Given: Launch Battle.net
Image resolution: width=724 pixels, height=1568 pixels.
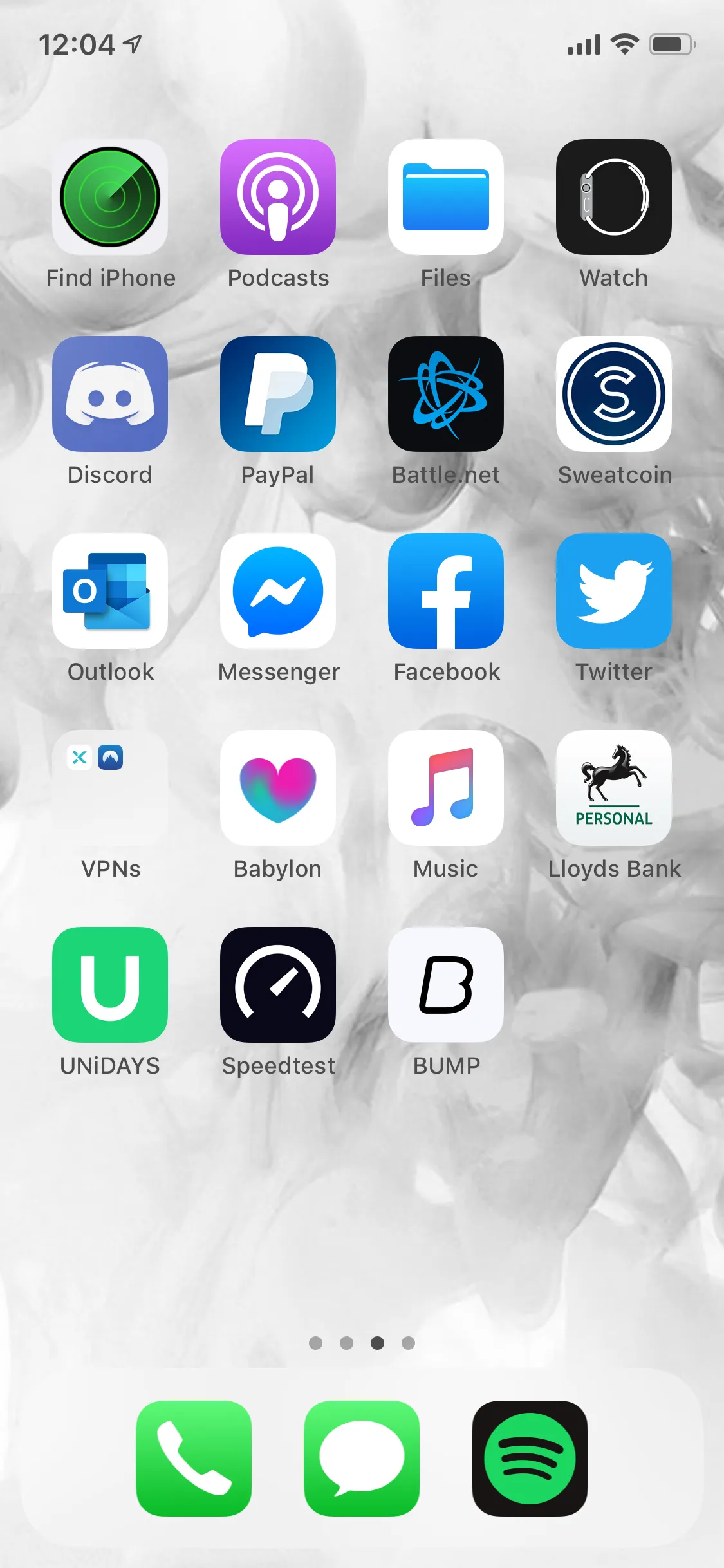Looking at the screenshot, I should (x=446, y=394).
